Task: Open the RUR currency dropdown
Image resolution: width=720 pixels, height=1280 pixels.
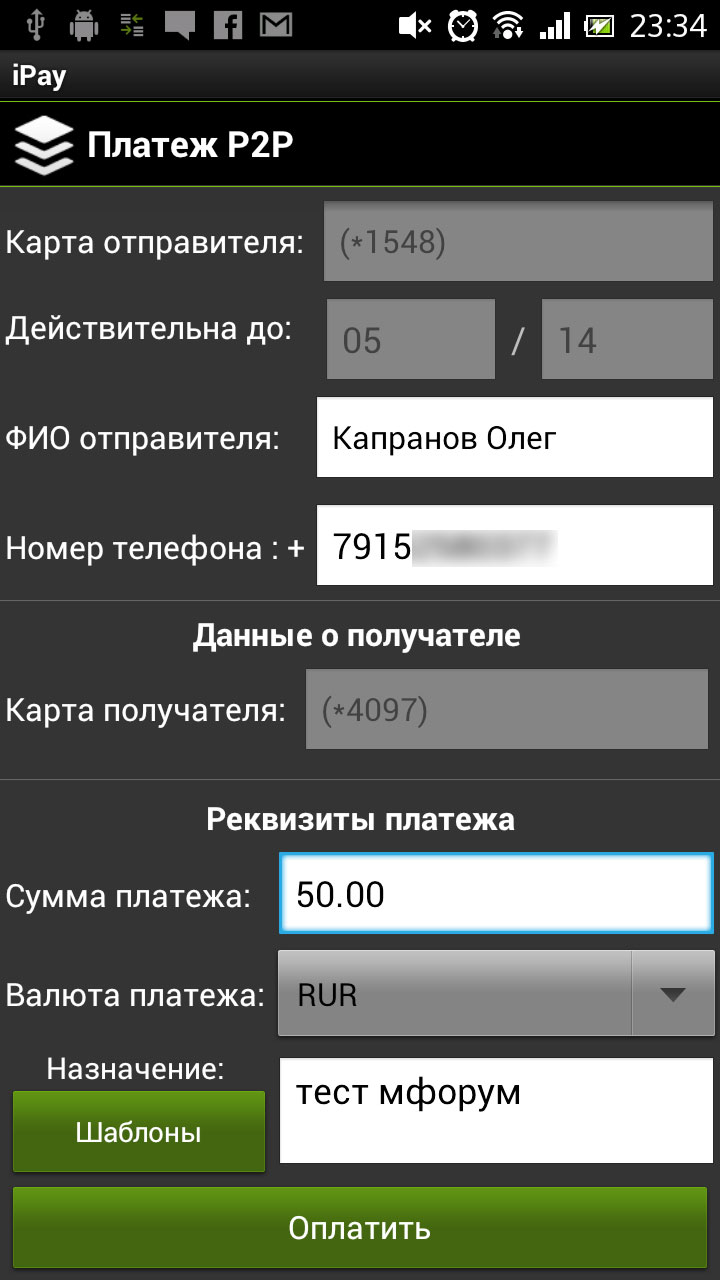Action: click(x=496, y=993)
